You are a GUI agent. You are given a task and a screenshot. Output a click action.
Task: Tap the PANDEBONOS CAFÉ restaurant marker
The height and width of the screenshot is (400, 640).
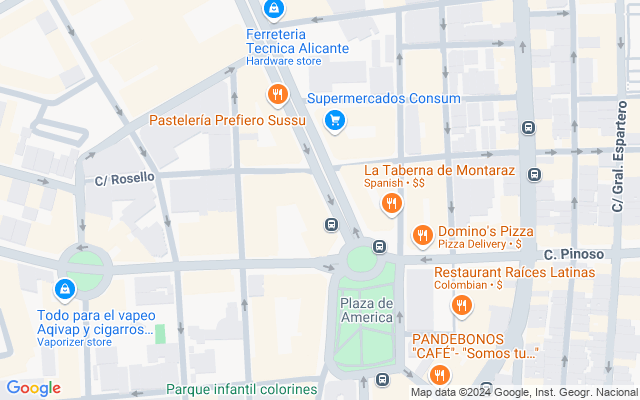pos(438,375)
